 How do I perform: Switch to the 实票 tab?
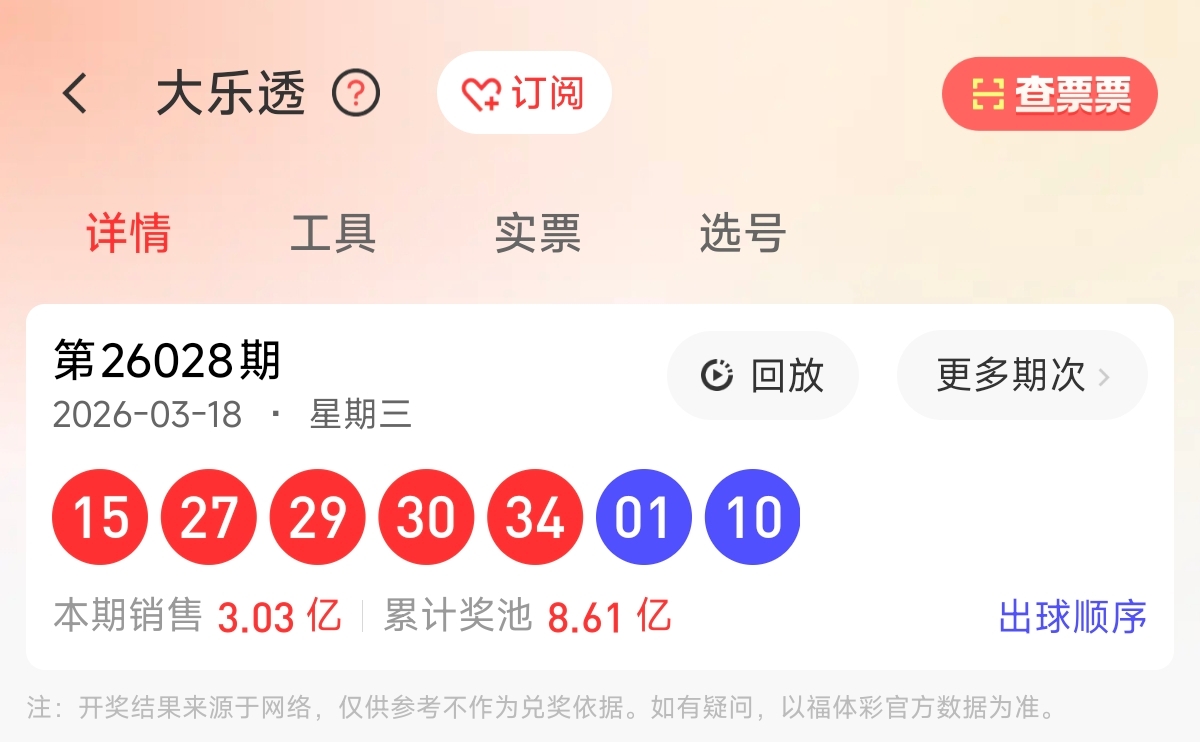[x=537, y=233]
